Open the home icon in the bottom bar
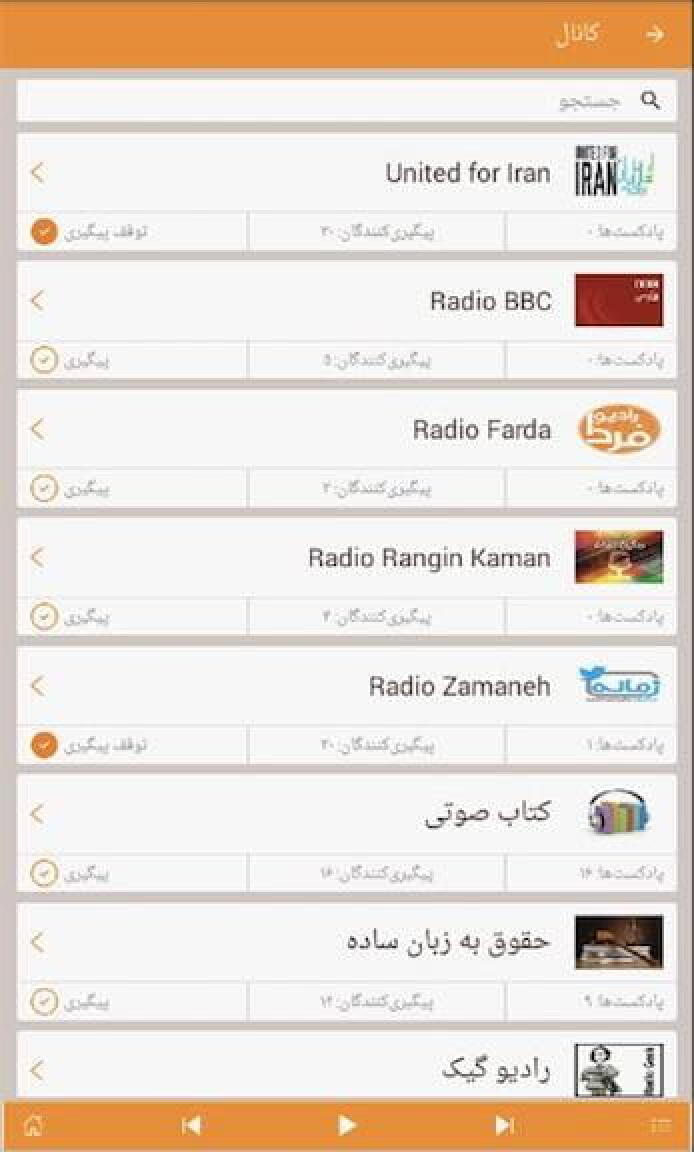Viewport: 694px width, 1152px height. 33,1126
